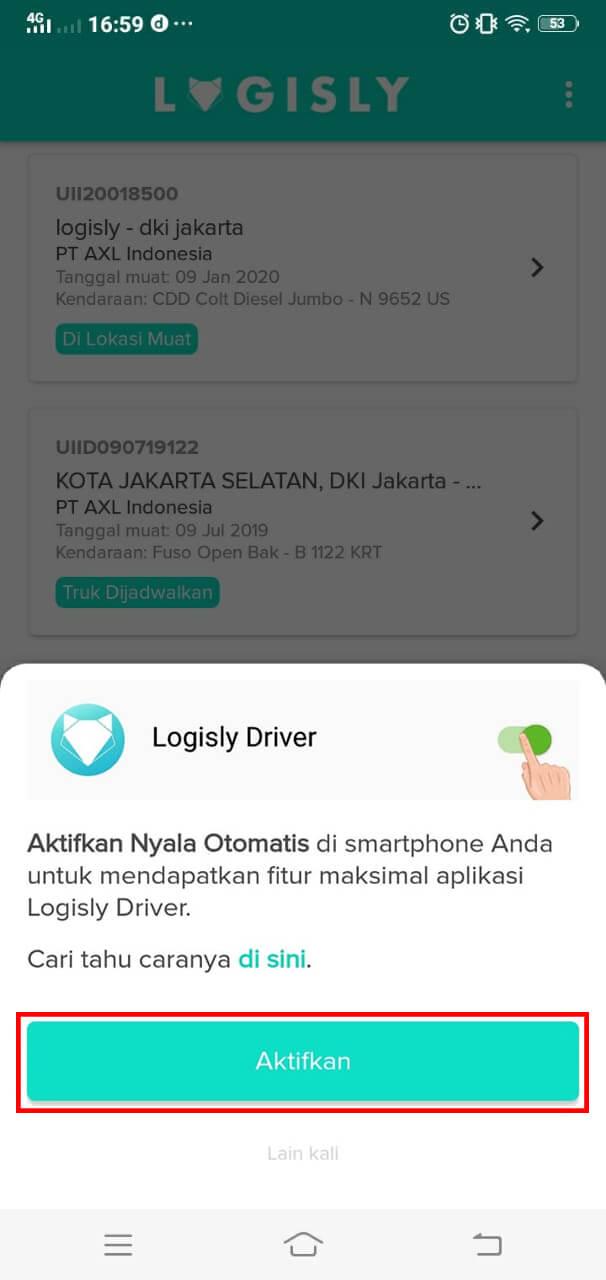The width and height of the screenshot is (606, 1280).
Task: Tap the Aktifkan button
Action: (x=302, y=1061)
